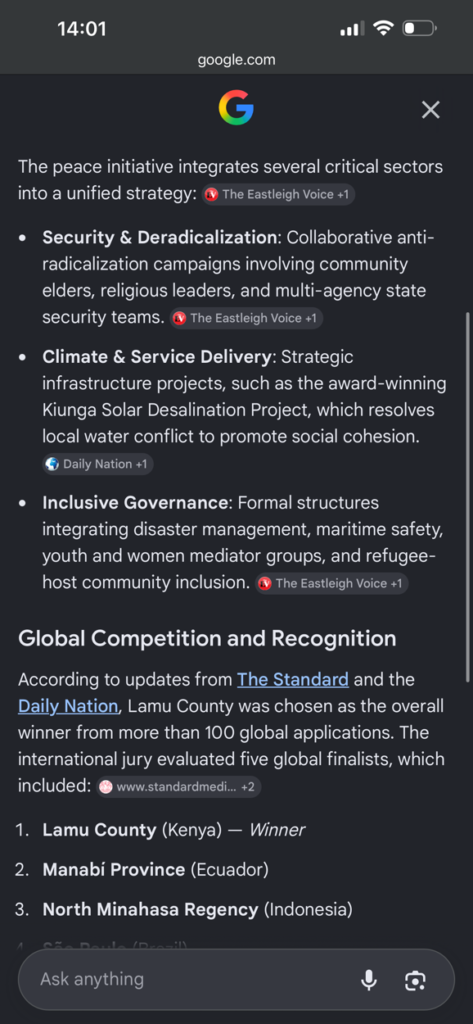Open Google Lens camera search
The height and width of the screenshot is (1024, 473).
[416, 980]
